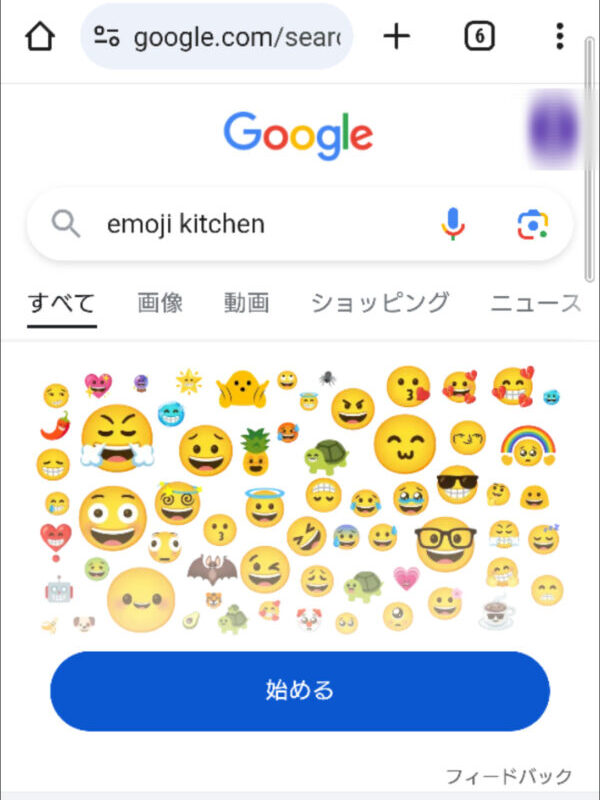
Task: Open Google Lens camera search
Action: click(x=533, y=224)
